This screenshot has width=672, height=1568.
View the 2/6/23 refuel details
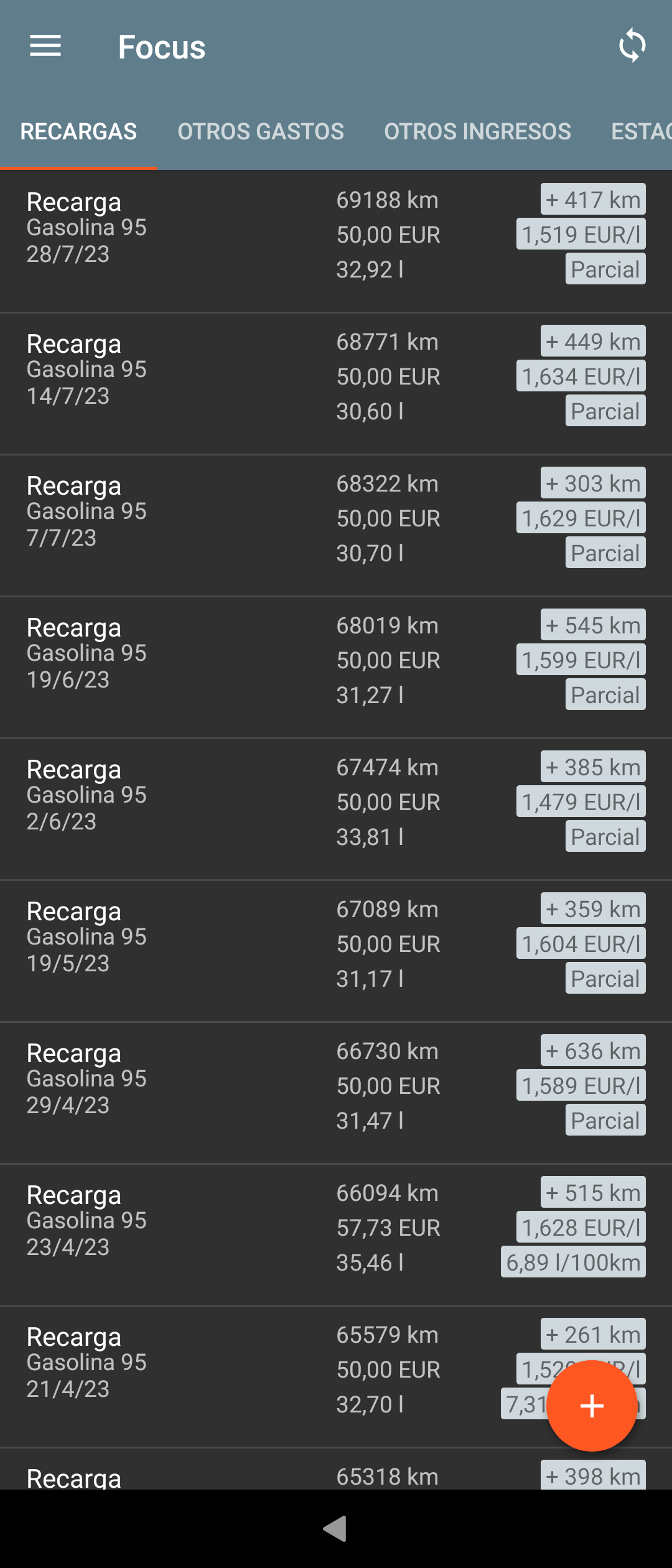click(249, 808)
